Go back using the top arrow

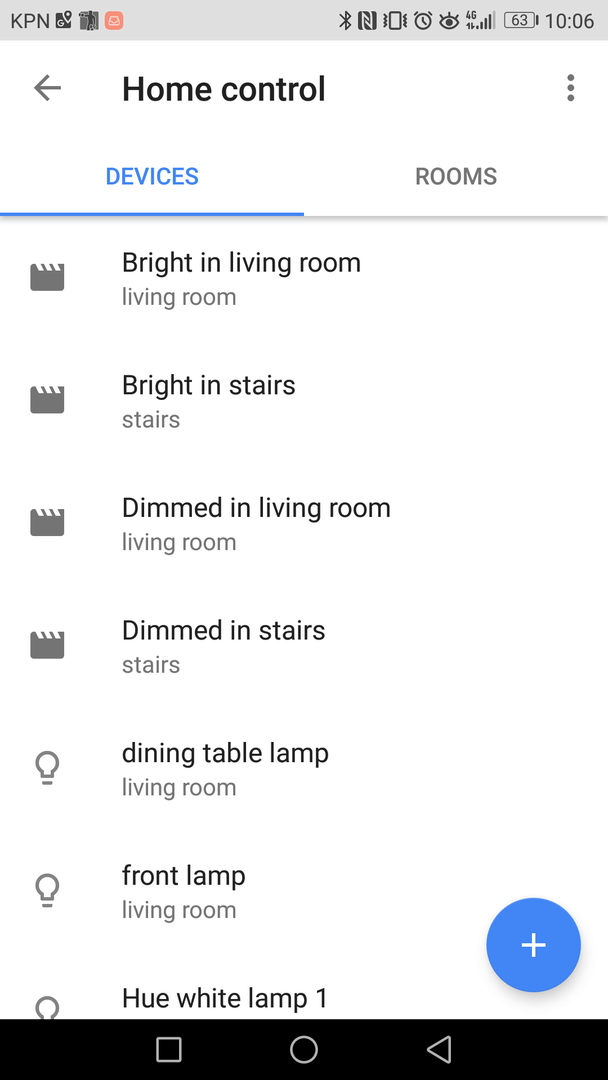[48, 88]
